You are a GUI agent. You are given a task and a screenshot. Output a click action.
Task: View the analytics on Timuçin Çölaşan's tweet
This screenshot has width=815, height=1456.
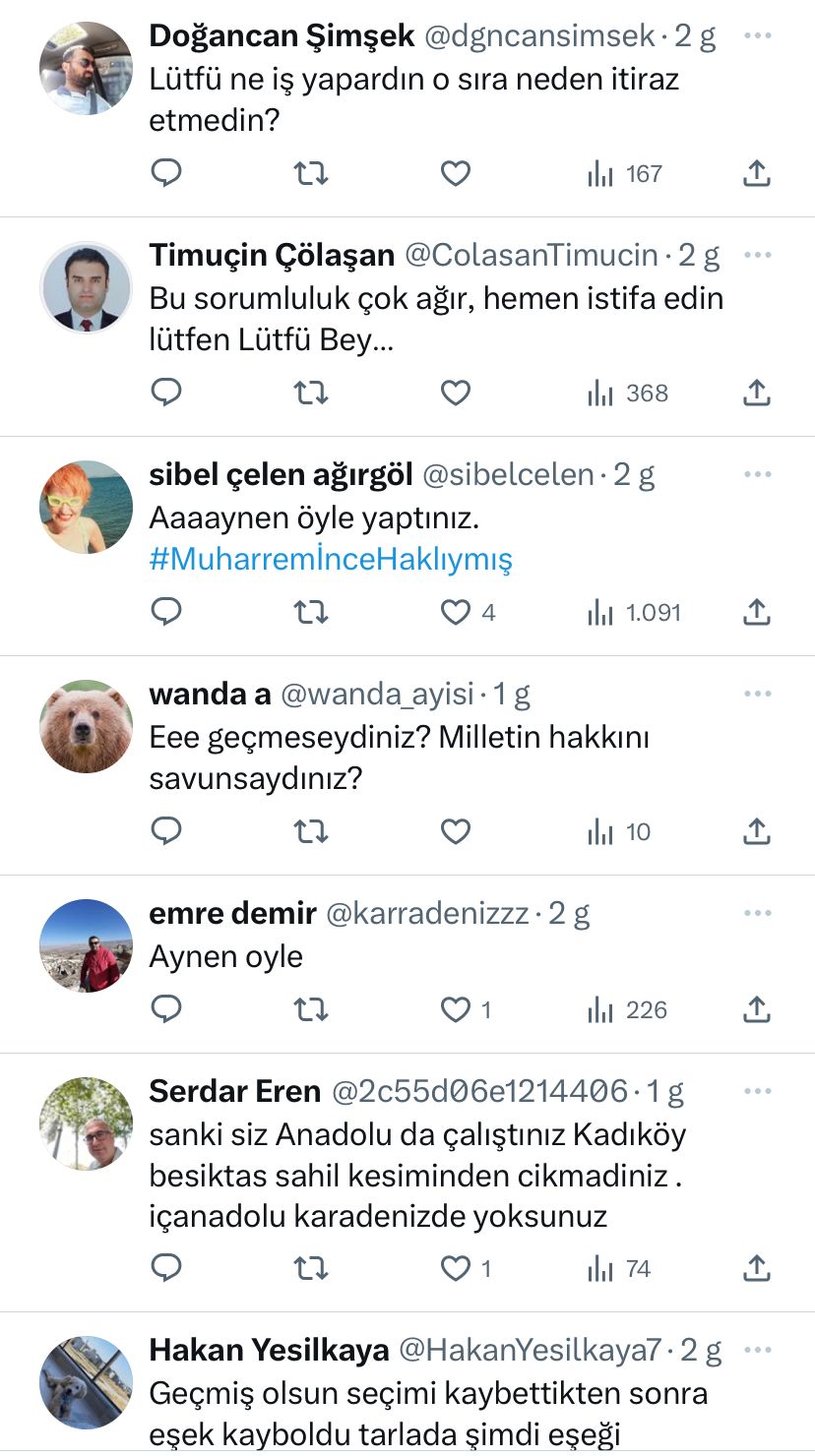coord(627,394)
